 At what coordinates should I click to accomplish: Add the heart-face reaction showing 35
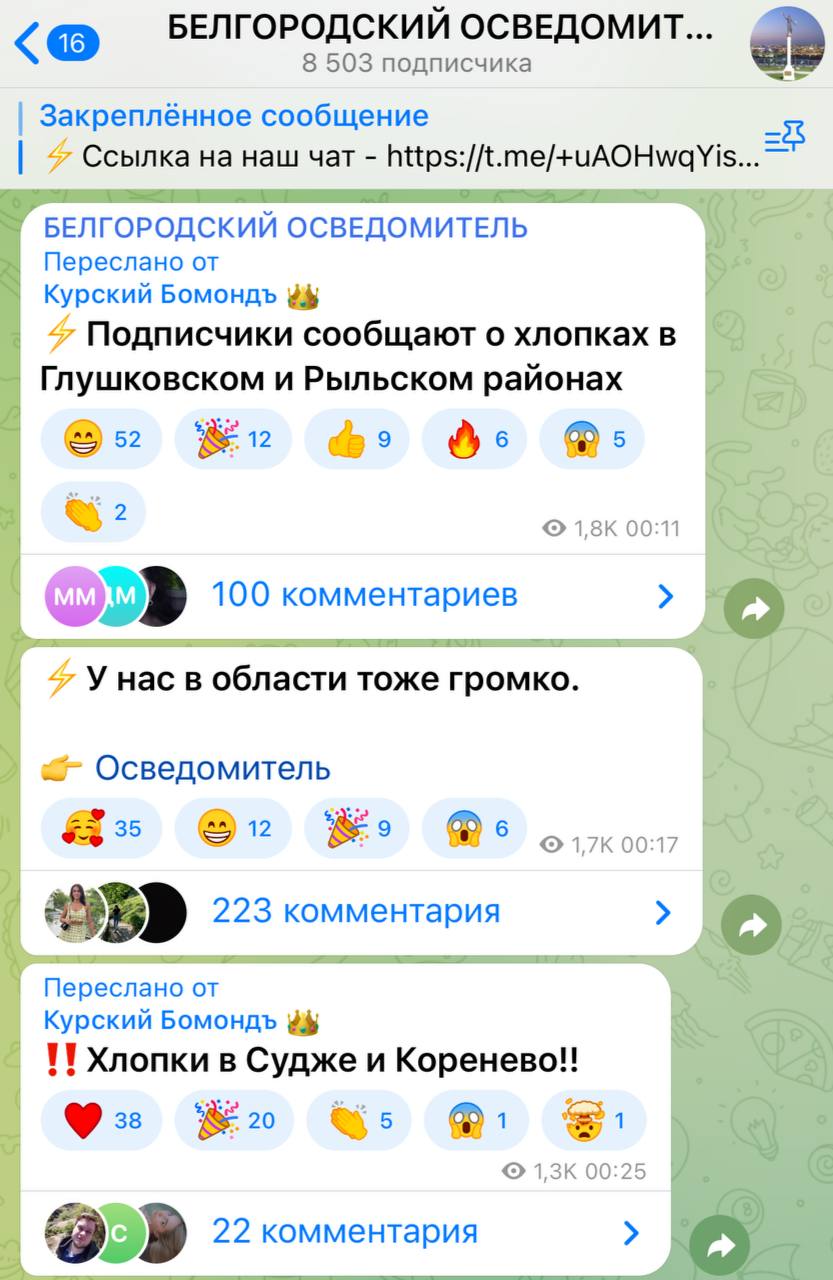click(101, 828)
